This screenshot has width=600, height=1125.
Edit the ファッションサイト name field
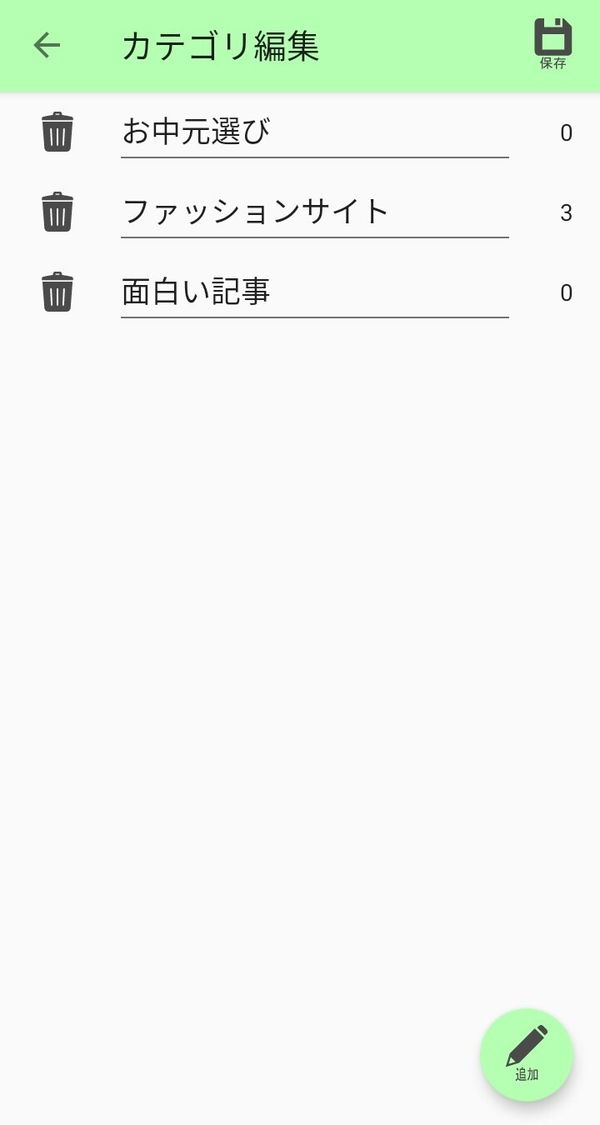pos(315,213)
